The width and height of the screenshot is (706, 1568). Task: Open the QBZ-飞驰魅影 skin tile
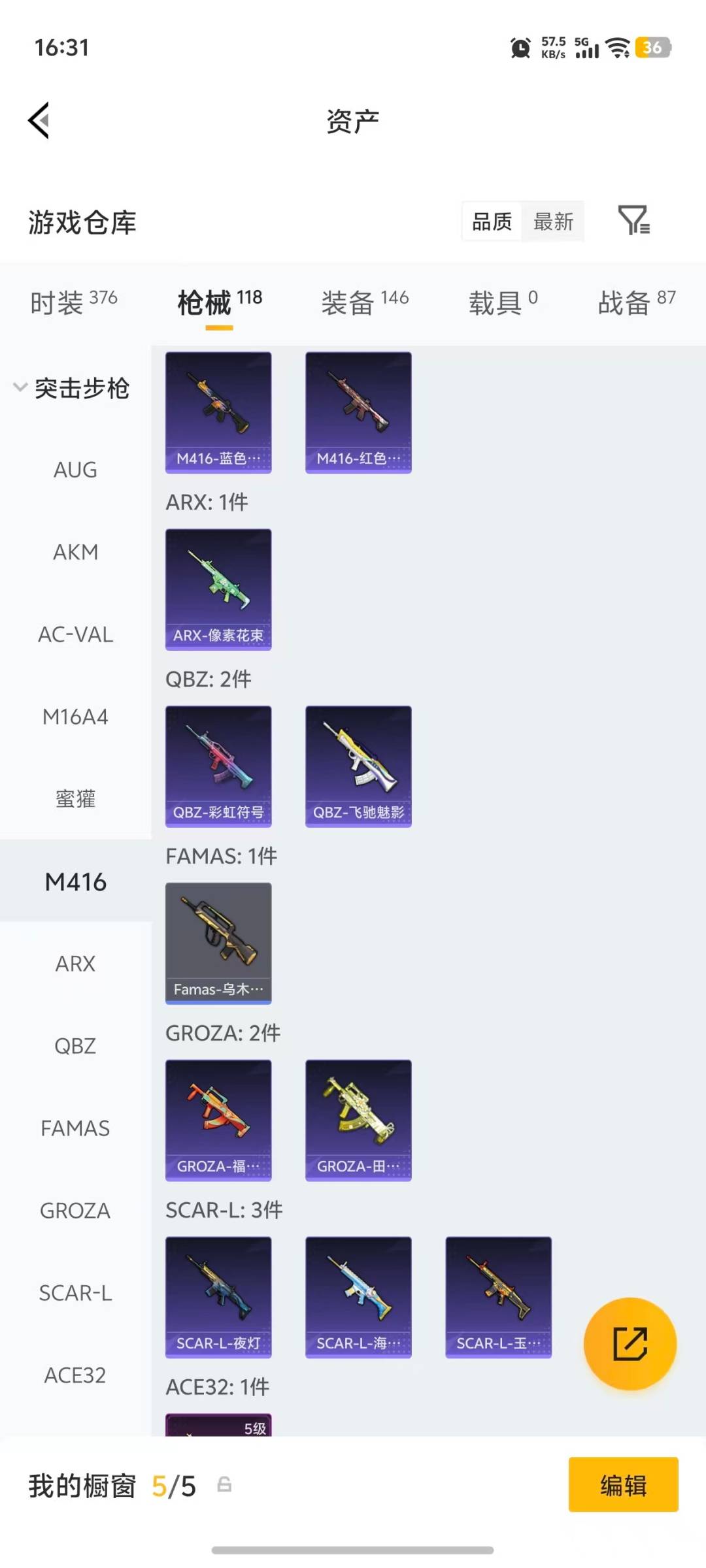[x=358, y=766]
